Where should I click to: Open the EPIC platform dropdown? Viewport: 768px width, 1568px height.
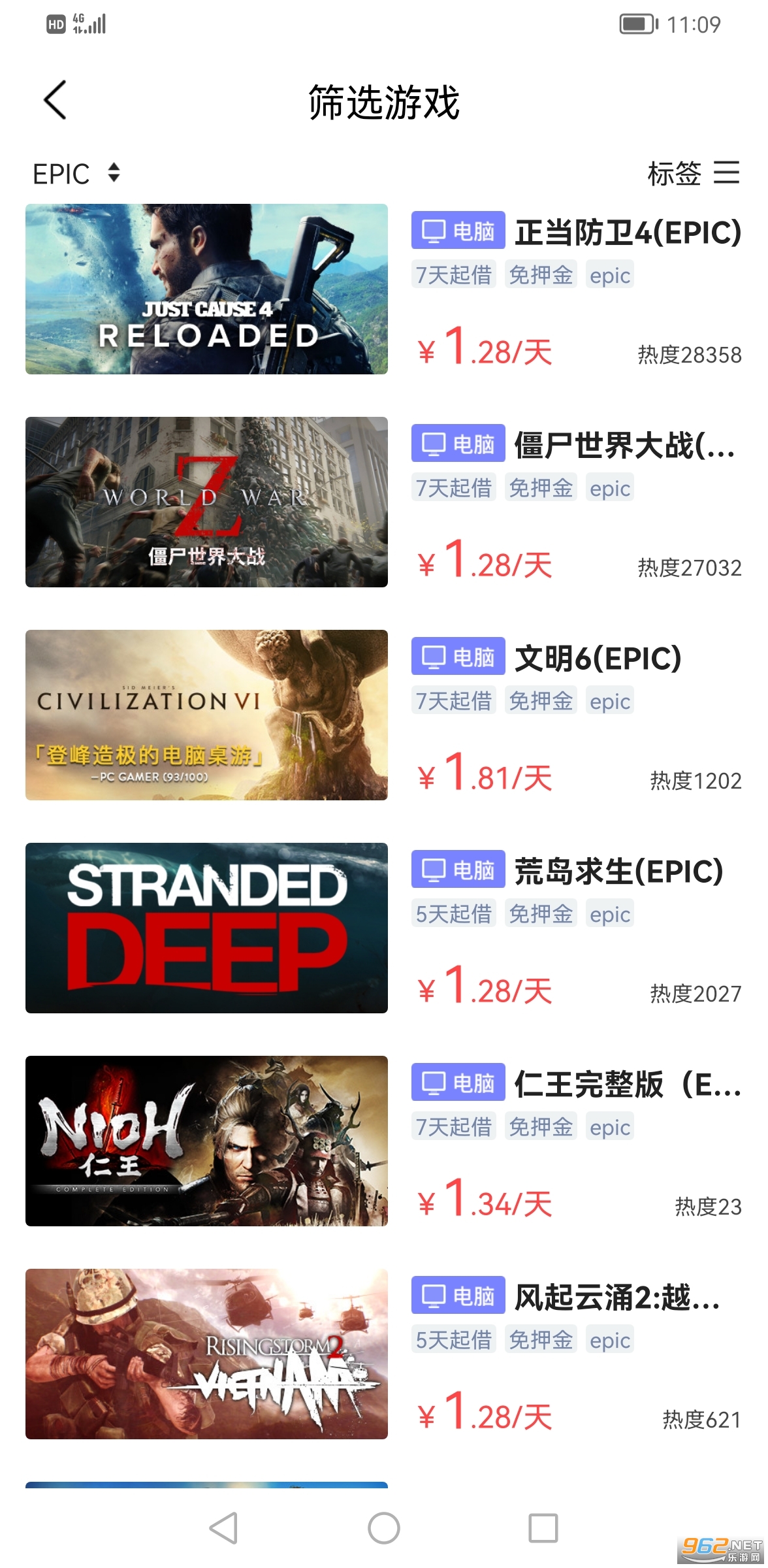(x=77, y=174)
